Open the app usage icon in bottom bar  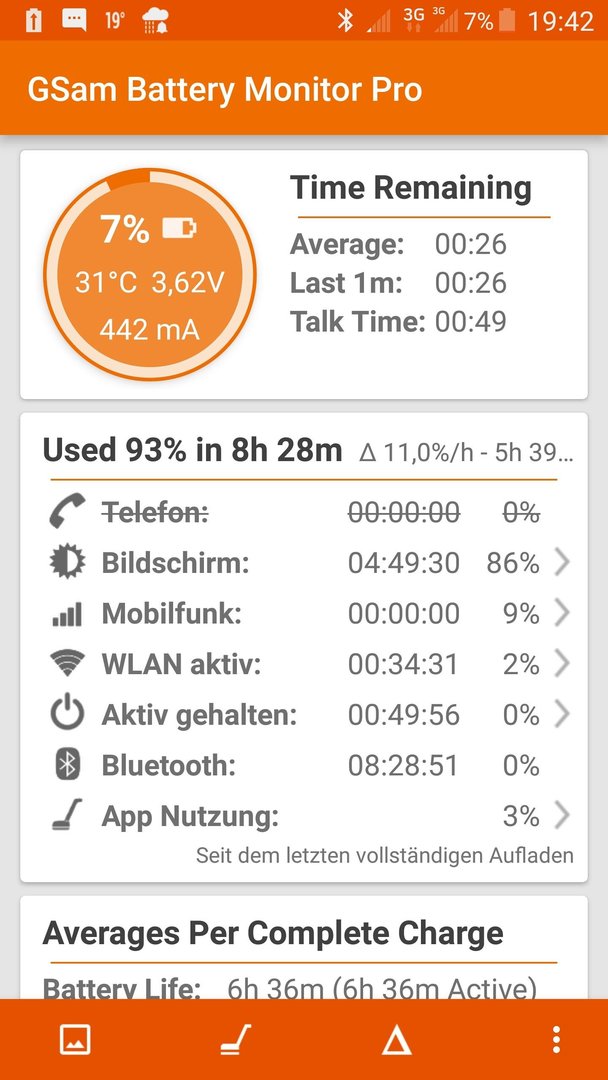tap(236, 1039)
